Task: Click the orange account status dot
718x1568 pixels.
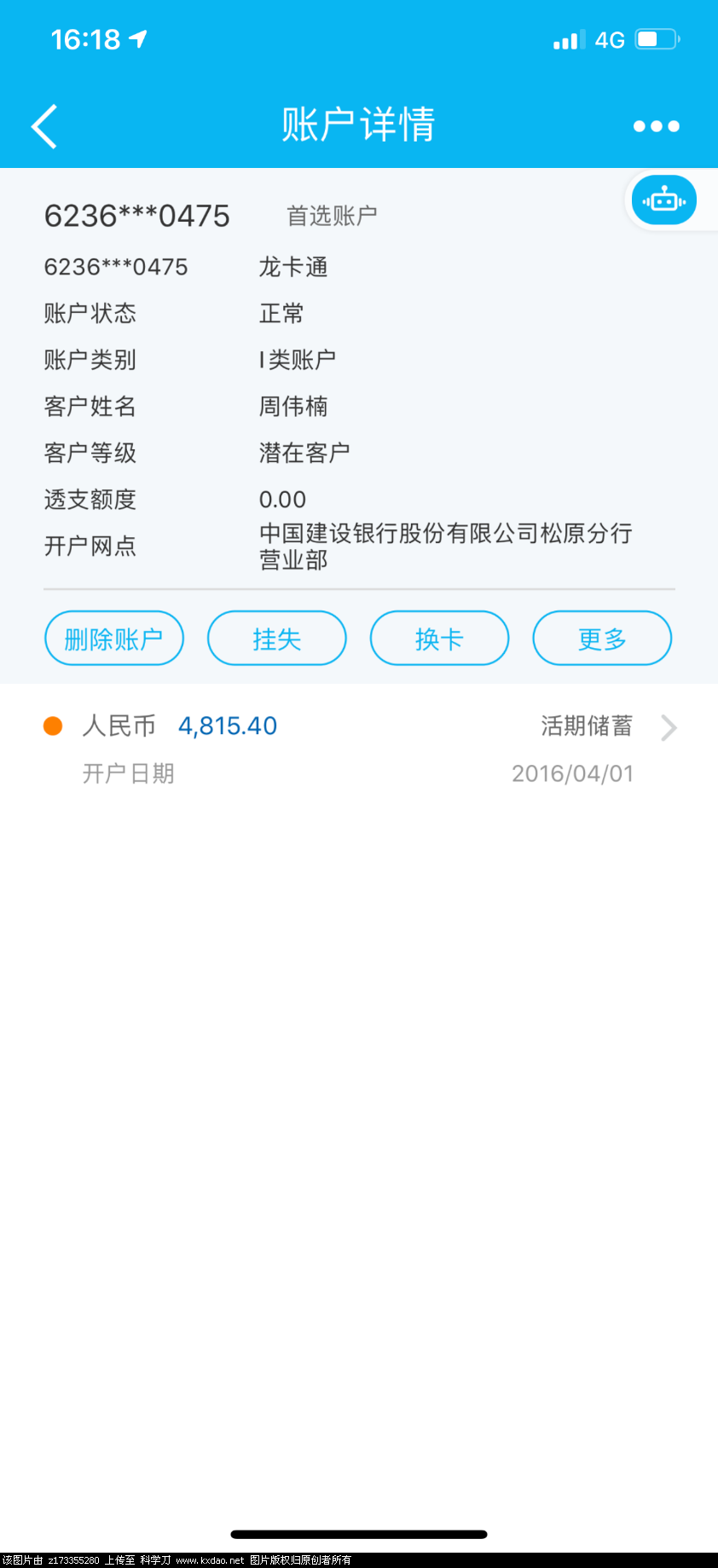Action: (x=54, y=726)
